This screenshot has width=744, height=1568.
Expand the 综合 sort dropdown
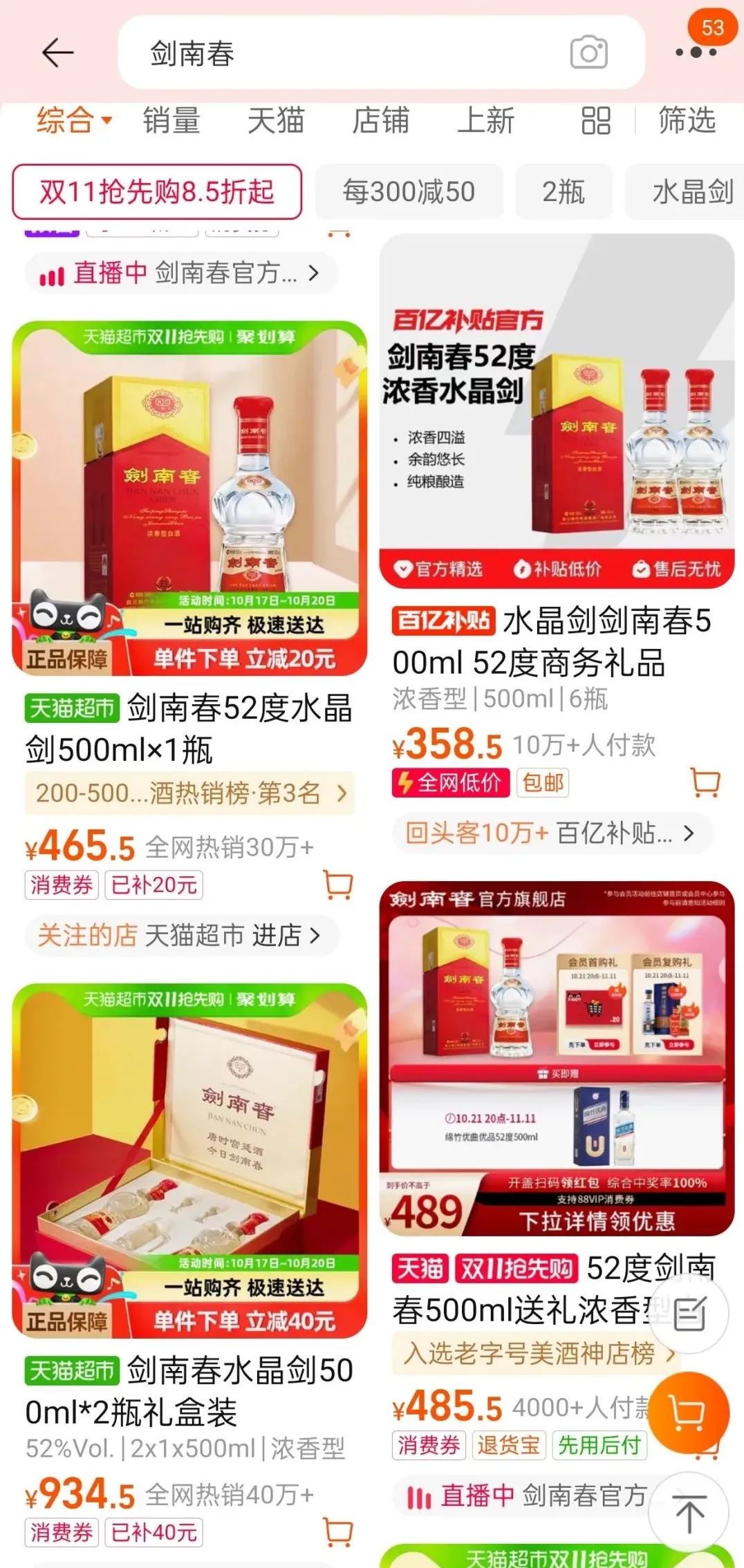(73, 121)
